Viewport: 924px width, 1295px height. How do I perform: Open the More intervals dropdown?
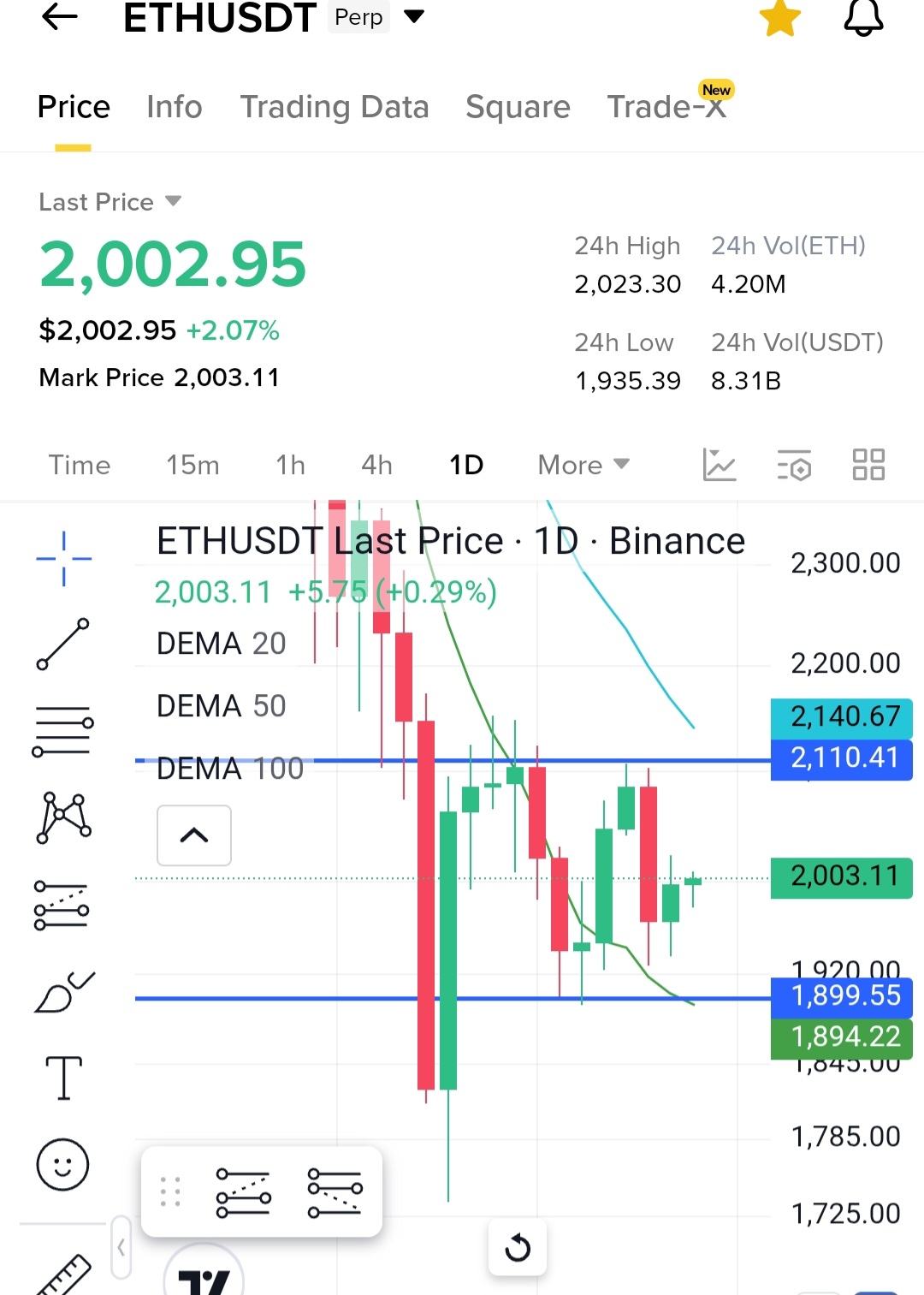click(583, 465)
